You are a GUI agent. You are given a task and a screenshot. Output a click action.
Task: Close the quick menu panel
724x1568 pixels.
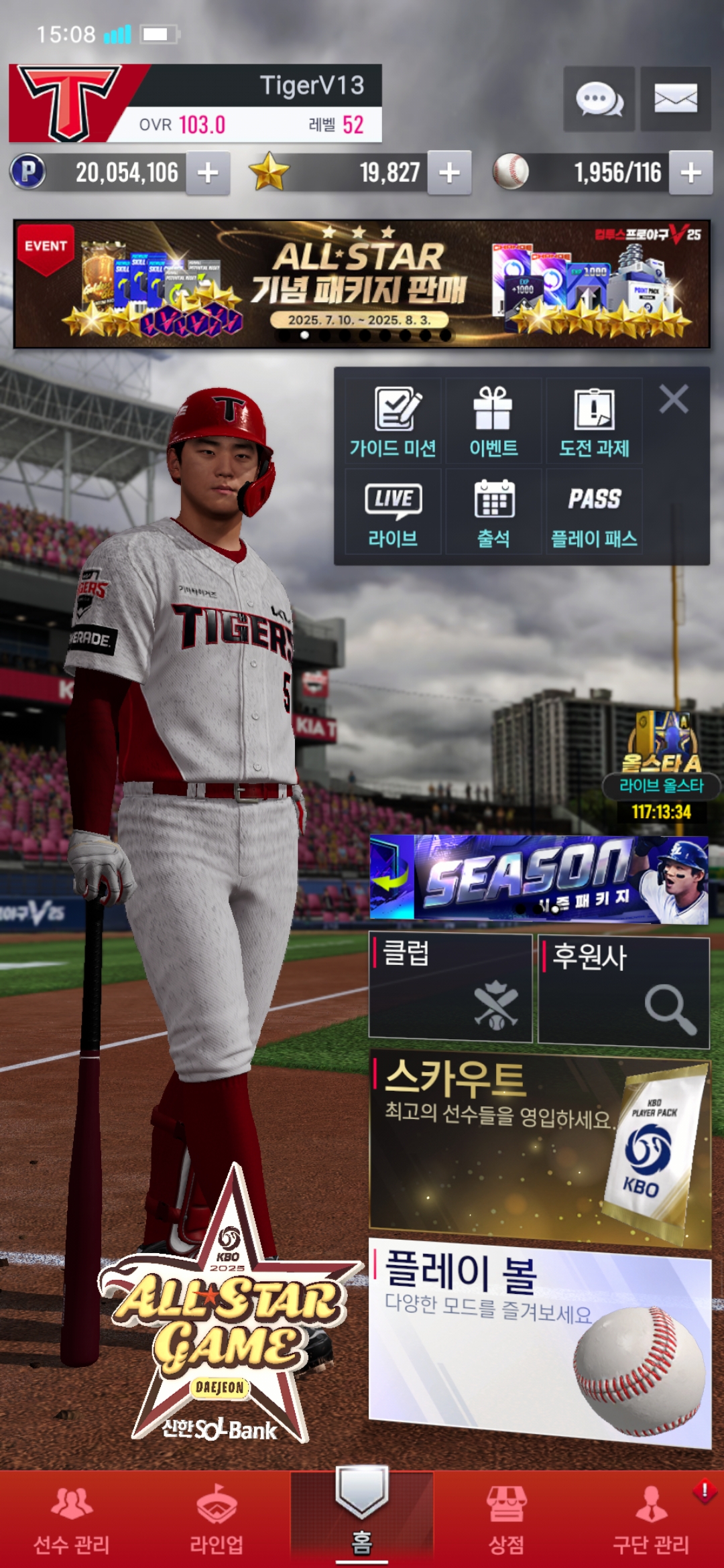[674, 399]
